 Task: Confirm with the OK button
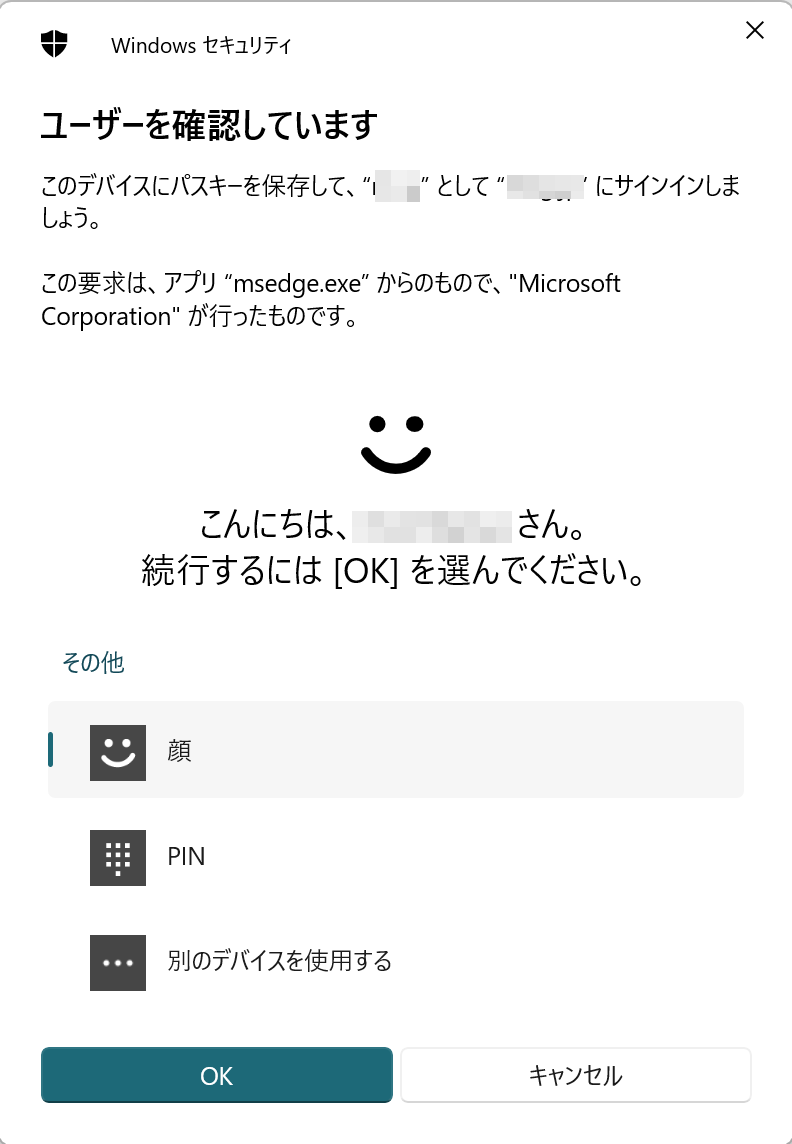pyautogui.click(x=216, y=1075)
